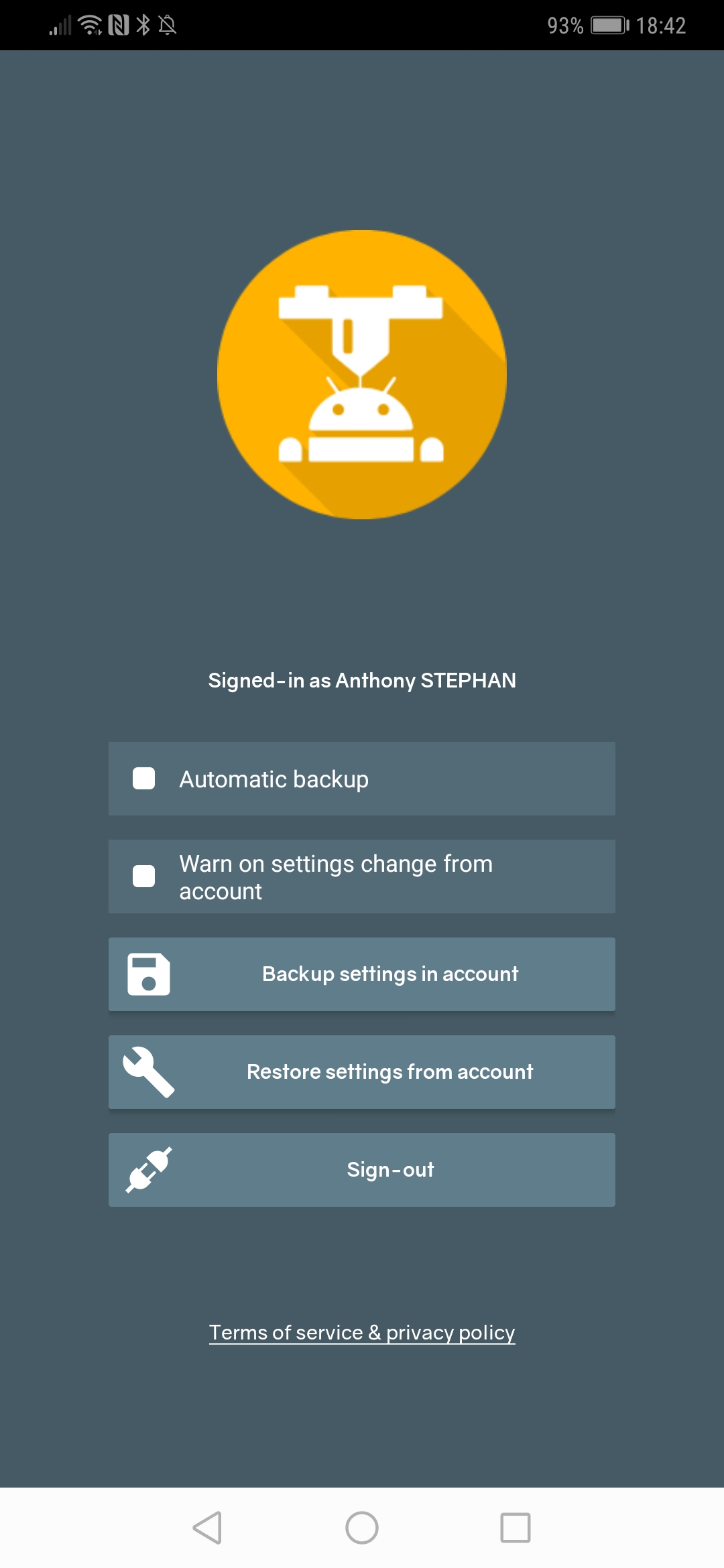Screen dimensions: 724x1568
Task: Go back using the navigation bar
Action: click(x=207, y=1528)
